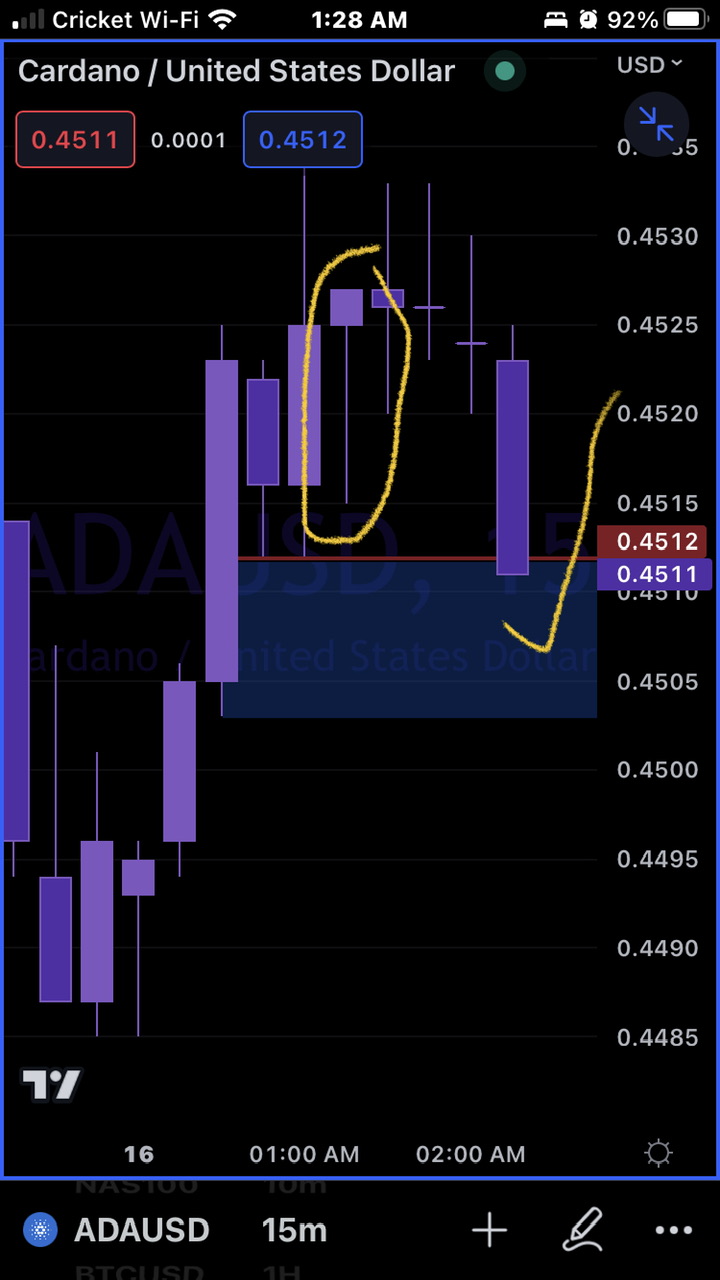Open the drawing tools pencil
Screen dimensions: 720x1280
(x=583, y=1230)
